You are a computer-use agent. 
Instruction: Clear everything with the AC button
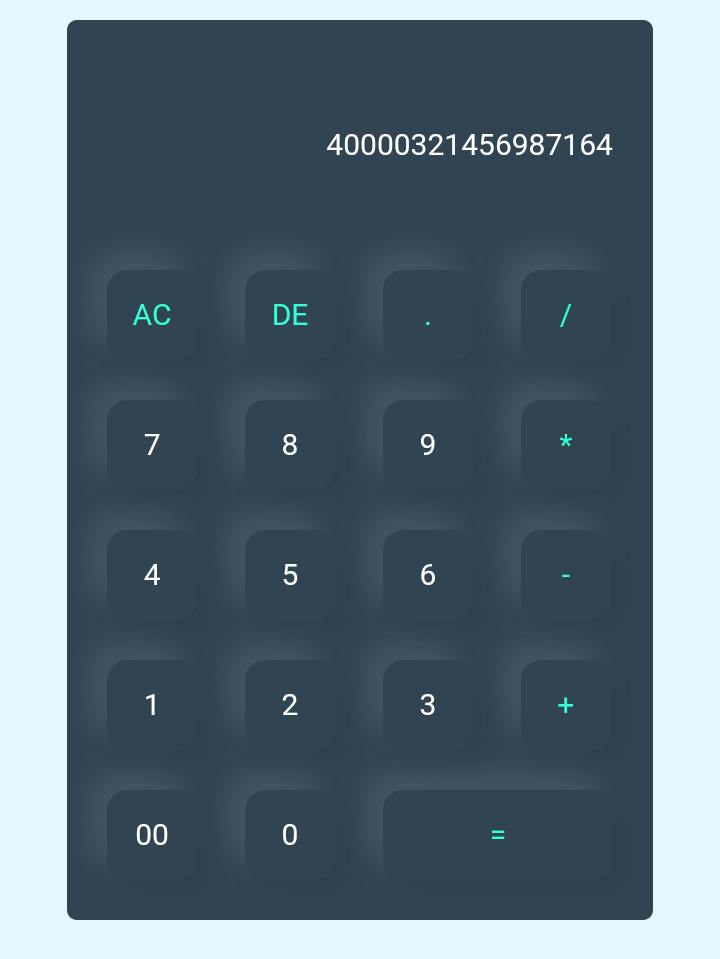[x=152, y=315]
